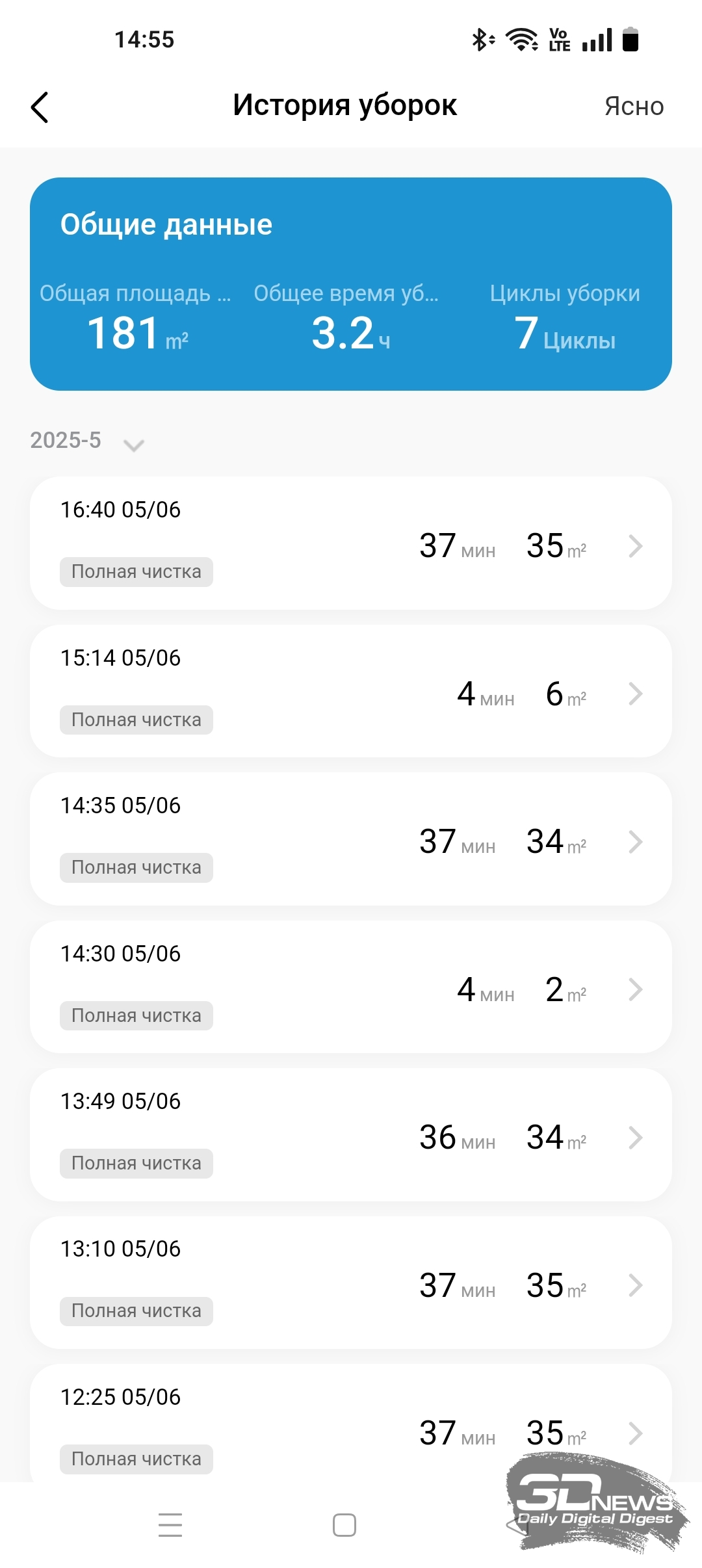Open the 16:40 05/06 cleaning record
The height and width of the screenshot is (1568, 702).
(351, 543)
